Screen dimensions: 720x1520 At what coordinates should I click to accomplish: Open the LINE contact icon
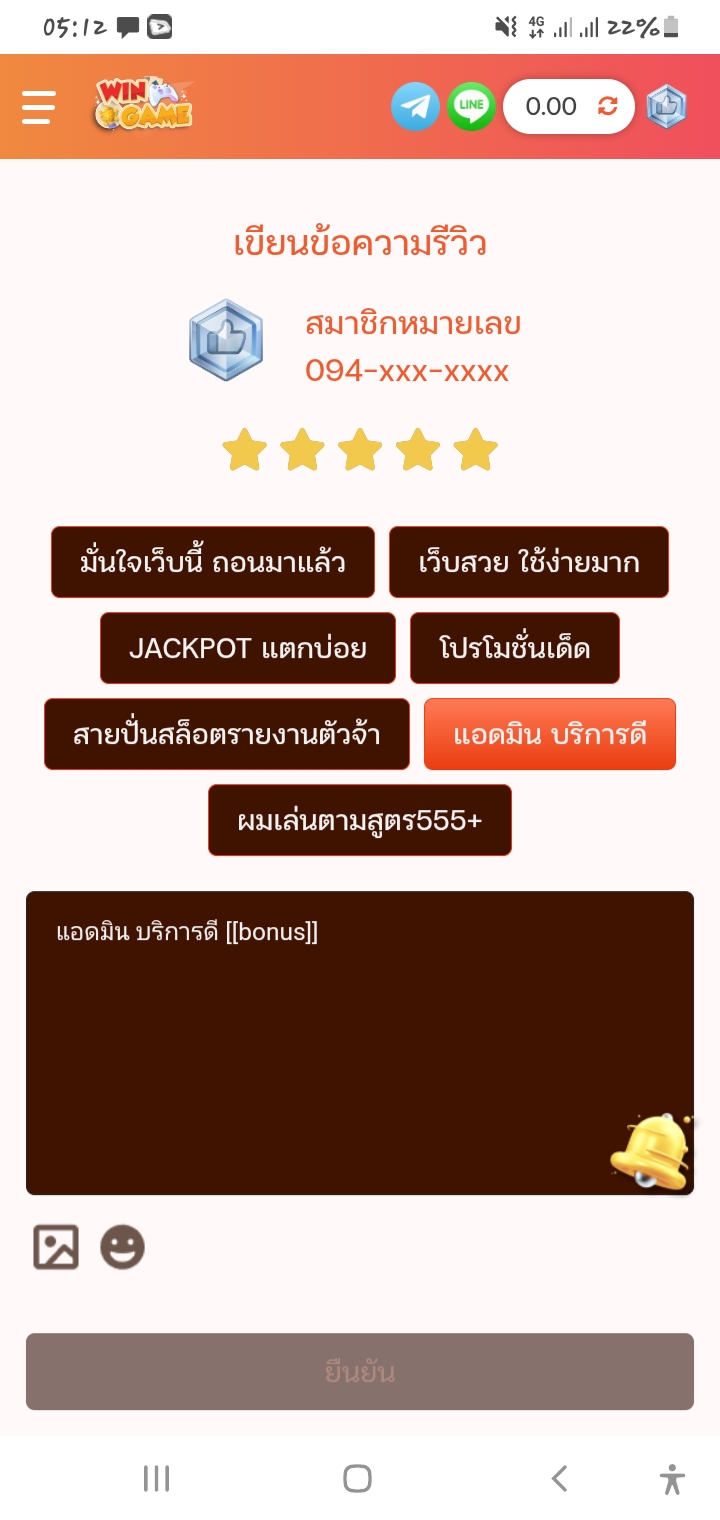pos(471,106)
